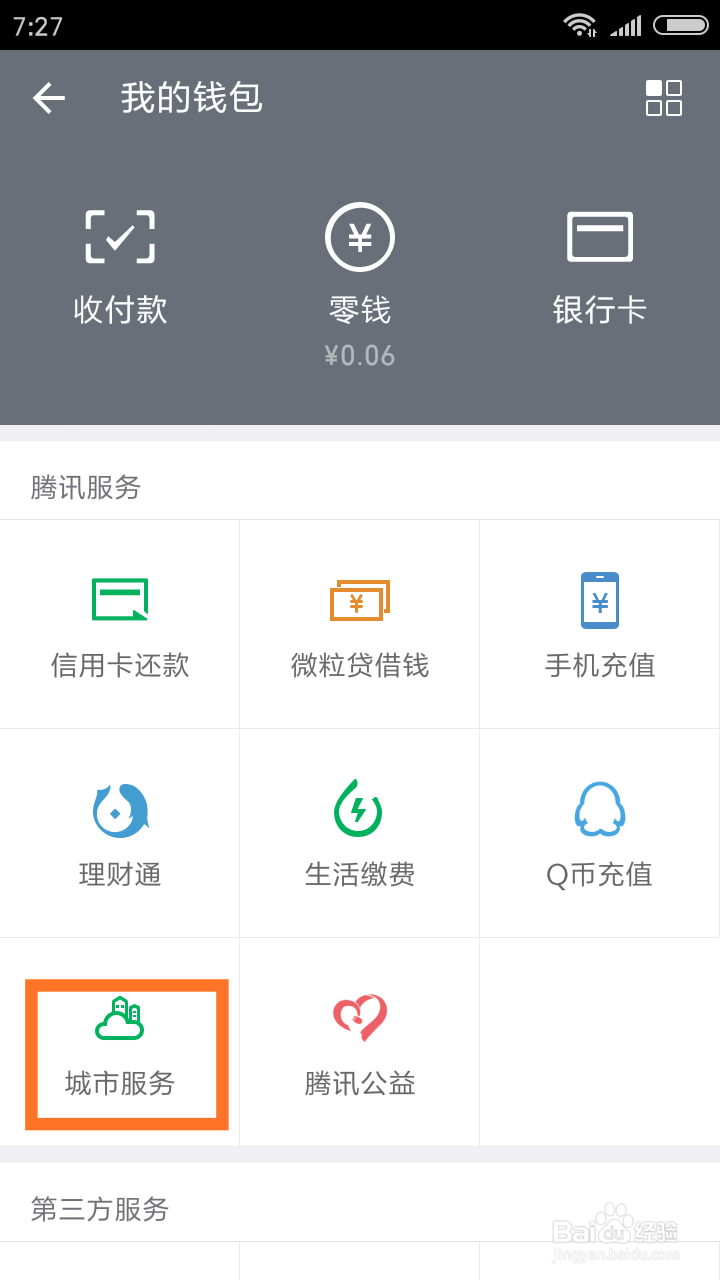Check the ¥0.06 balance under 零钱
Image resolution: width=720 pixels, height=1280 pixels.
(360, 355)
